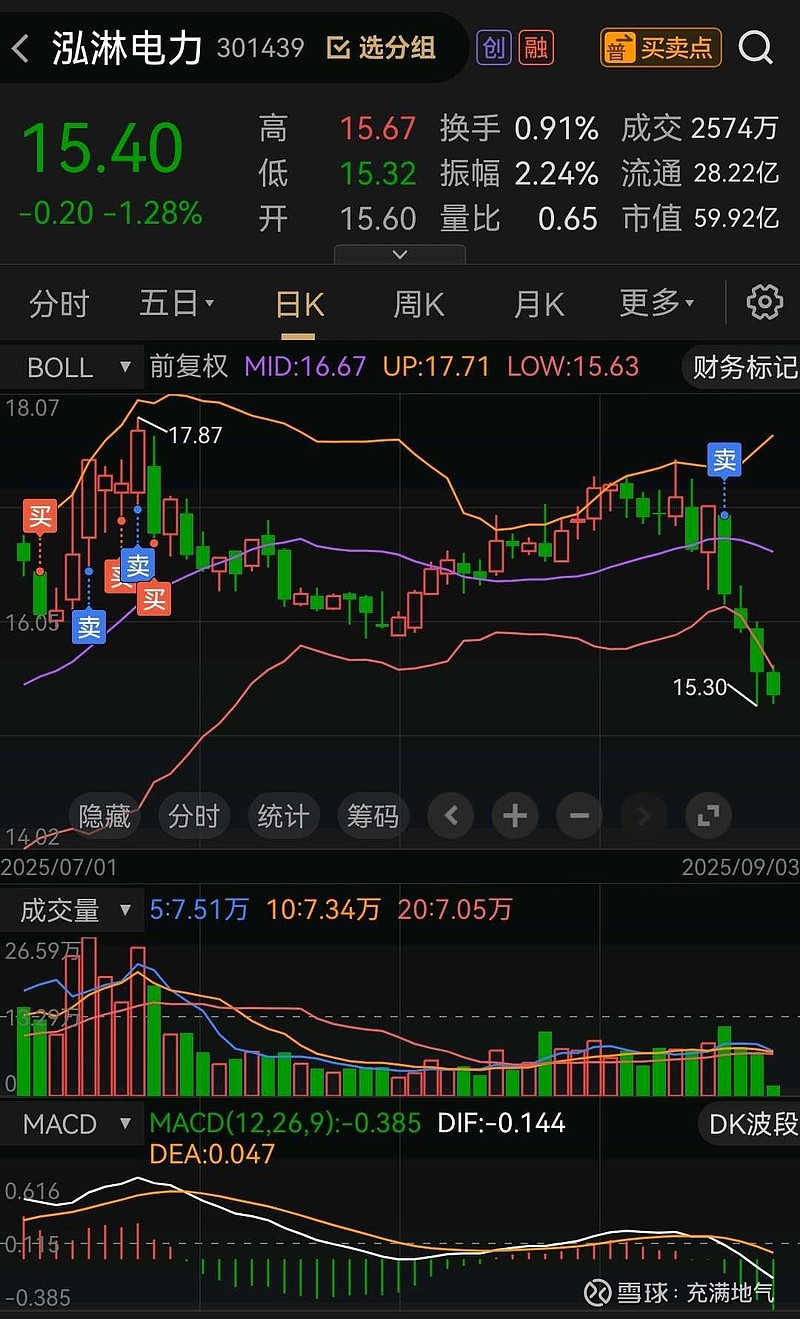Open the 买卖点 feature
Image resolution: width=800 pixels, height=1319 pixels.
(661, 47)
